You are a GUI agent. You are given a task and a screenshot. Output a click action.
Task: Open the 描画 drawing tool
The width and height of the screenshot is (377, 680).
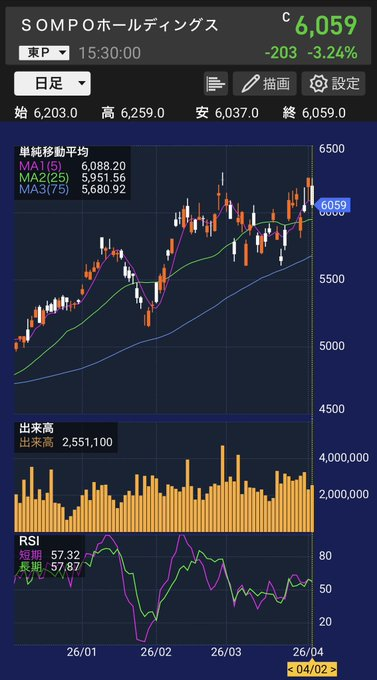(x=265, y=83)
